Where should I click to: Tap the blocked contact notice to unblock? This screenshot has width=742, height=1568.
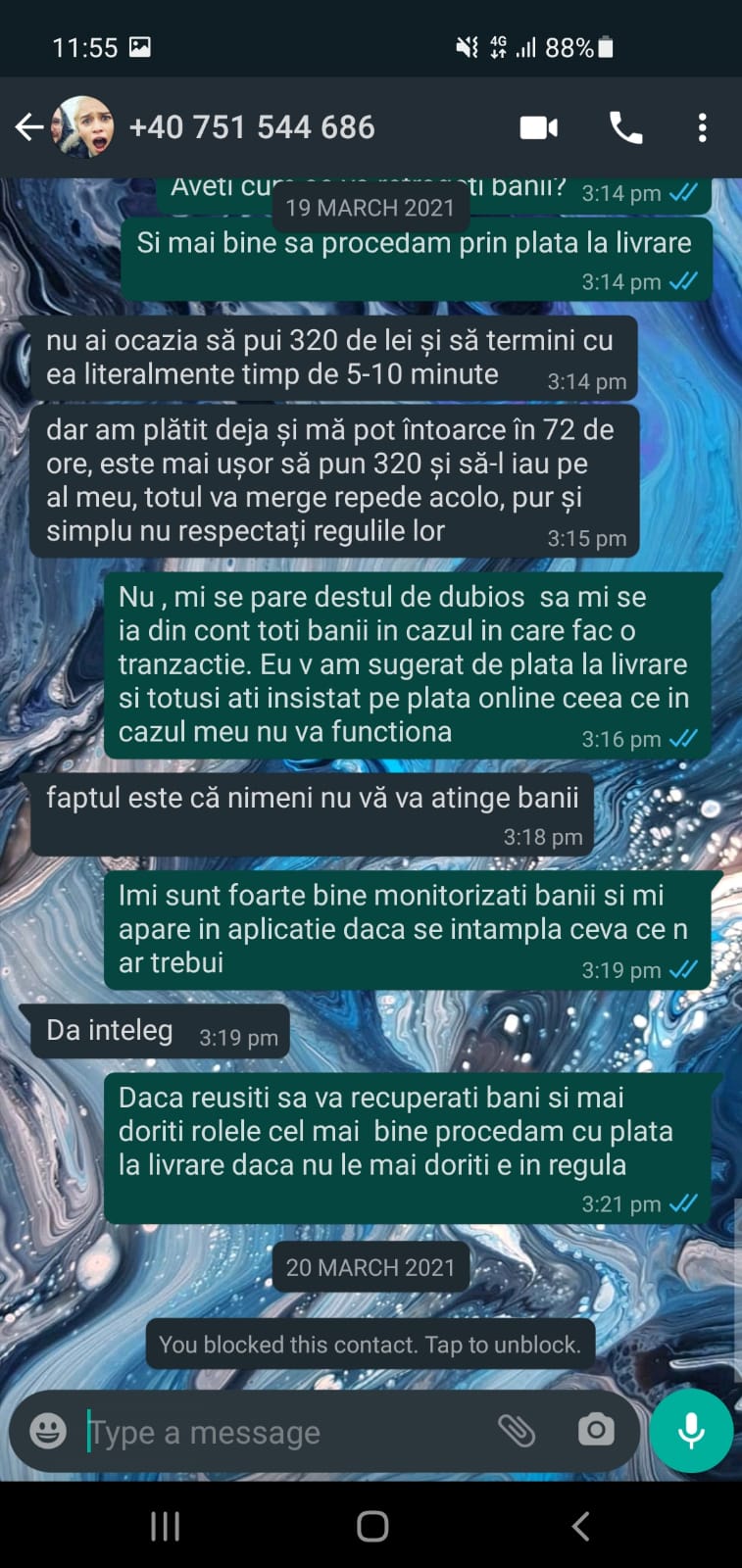(x=370, y=1344)
